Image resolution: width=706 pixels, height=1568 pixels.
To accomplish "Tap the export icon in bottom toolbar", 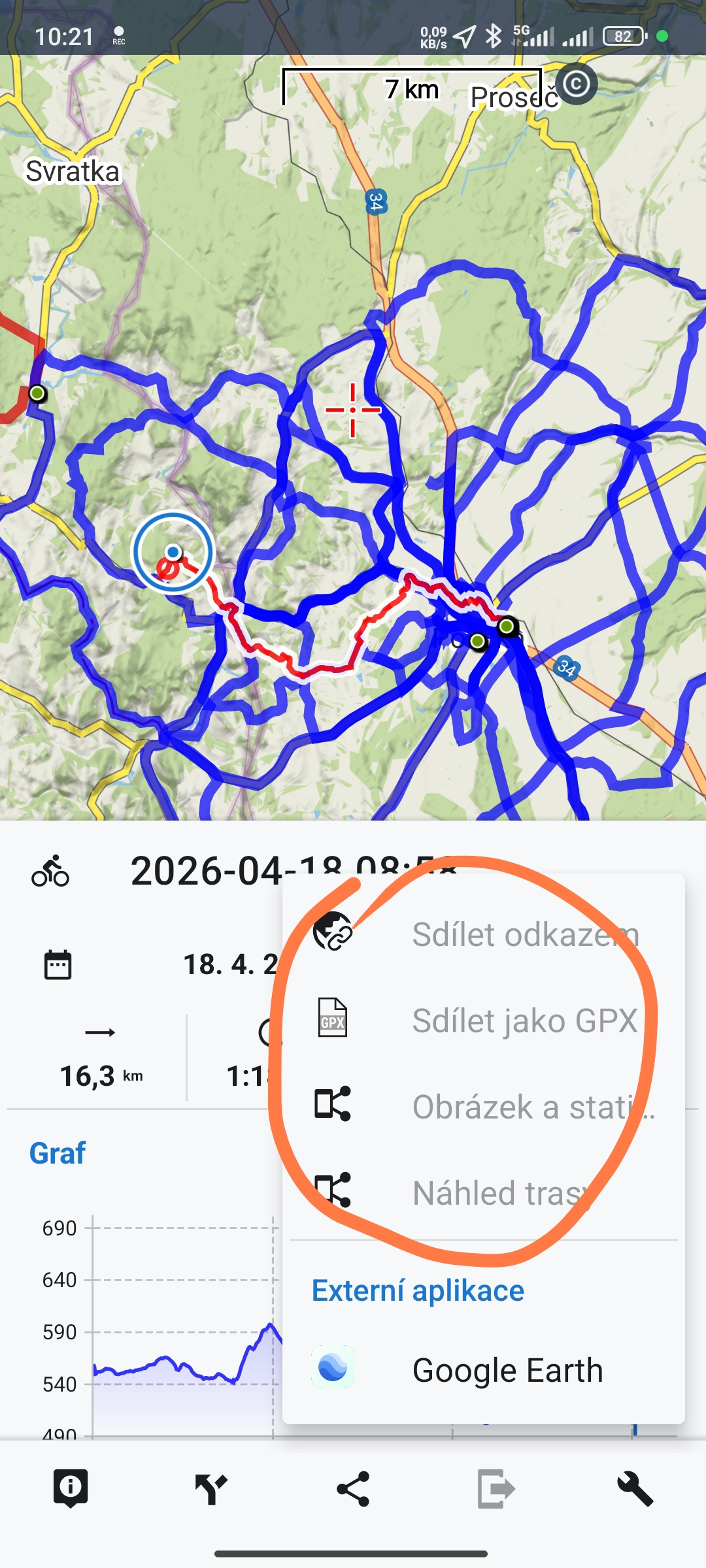I will 495,1488.
